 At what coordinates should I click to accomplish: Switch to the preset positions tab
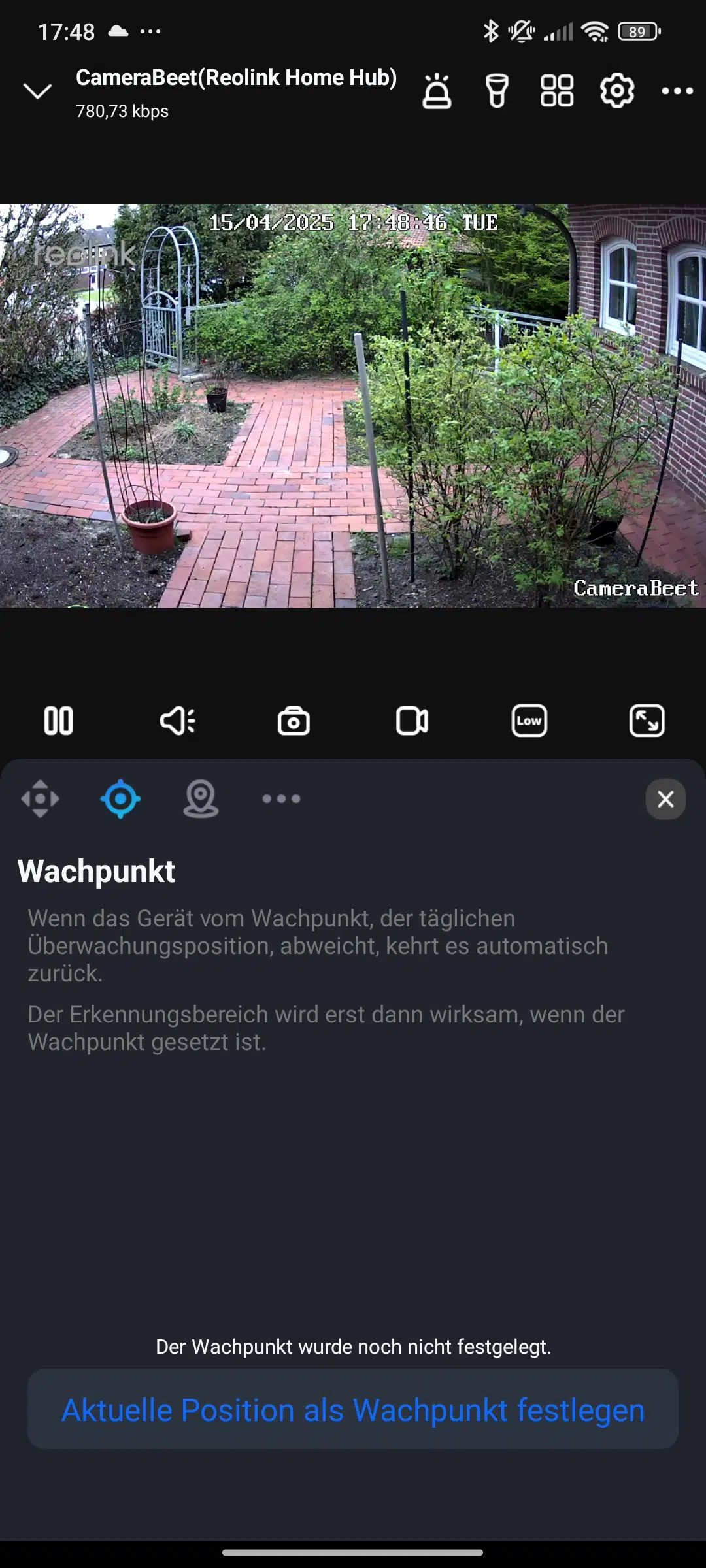(x=201, y=798)
